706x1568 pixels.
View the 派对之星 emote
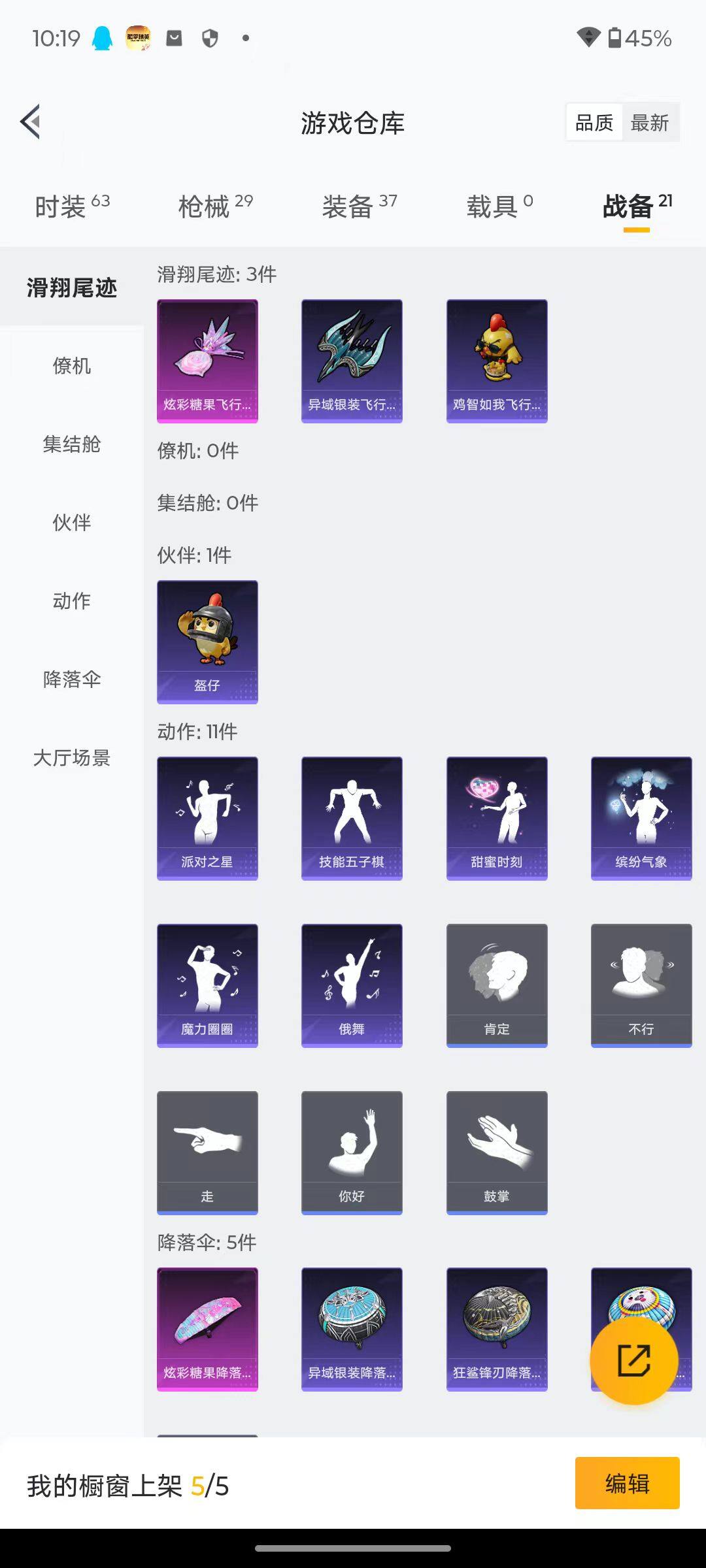click(207, 819)
